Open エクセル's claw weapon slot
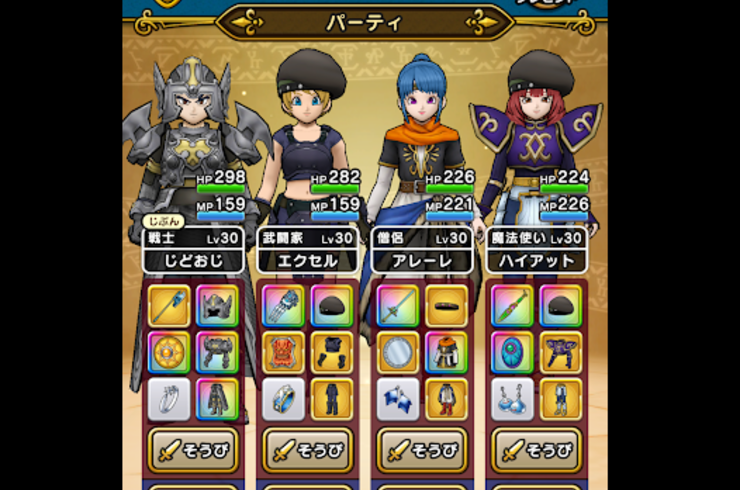The width and height of the screenshot is (740, 490). point(284,306)
